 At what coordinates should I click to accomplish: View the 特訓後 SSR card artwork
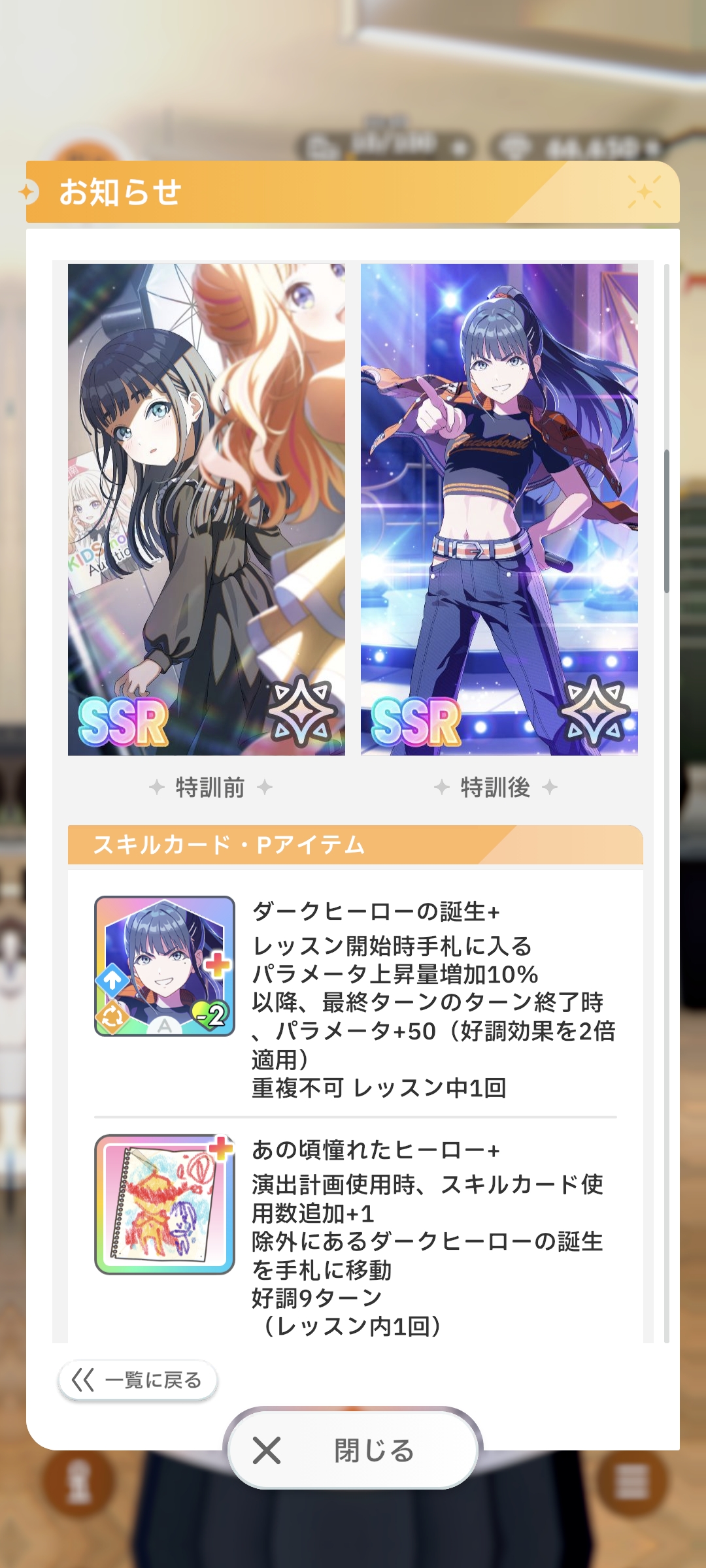(499, 510)
